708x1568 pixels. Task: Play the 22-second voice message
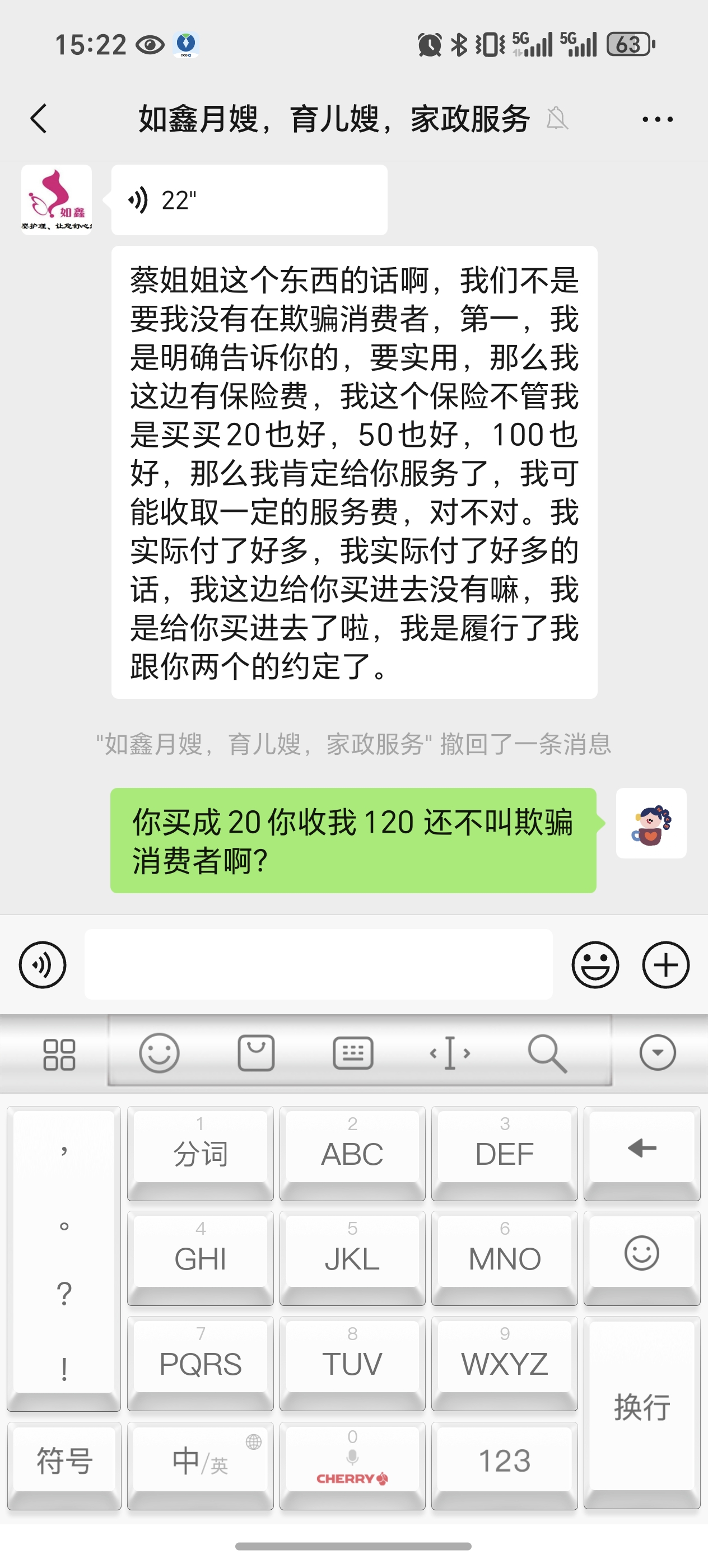tap(248, 200)
